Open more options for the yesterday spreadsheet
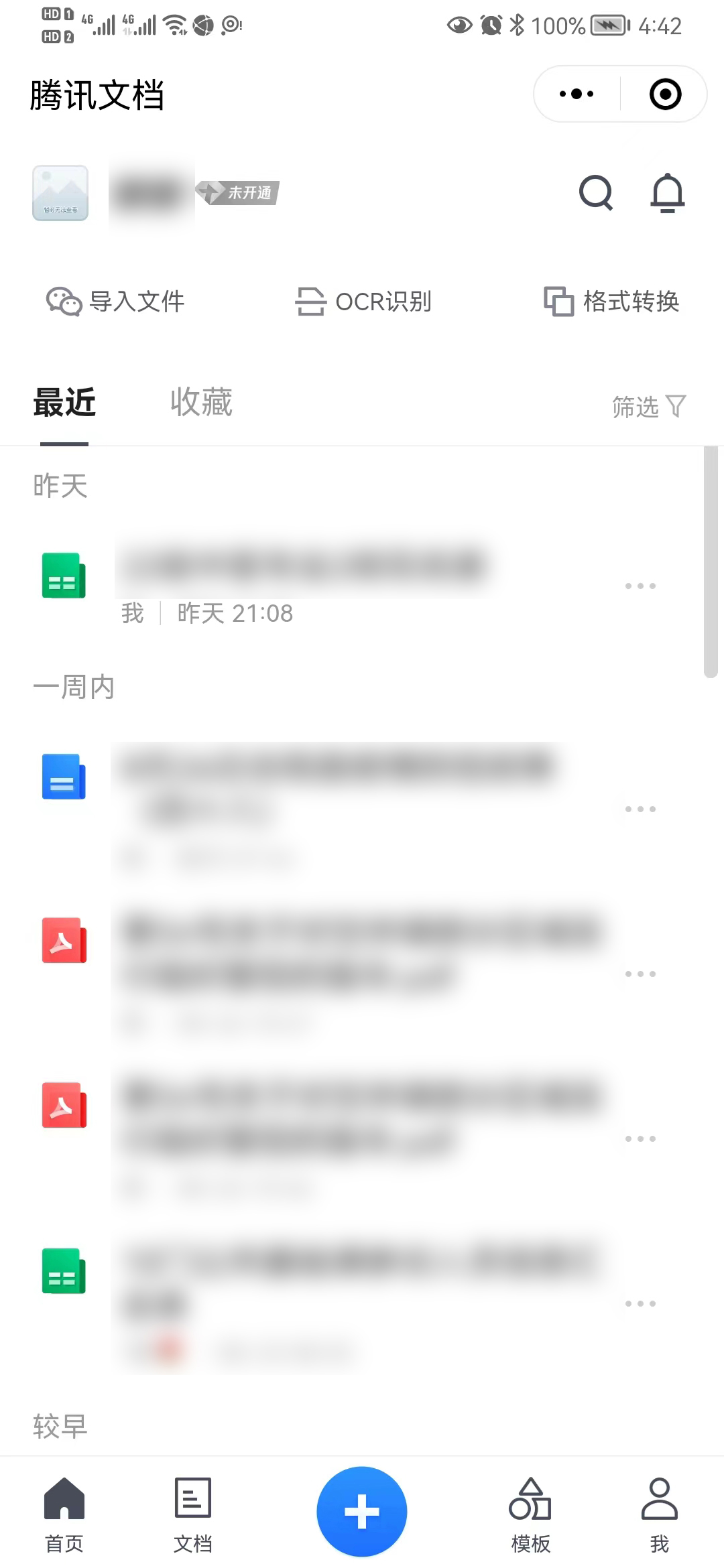Screen dimensions: 724x1568 pyautogui.click(x=642, y=585)
